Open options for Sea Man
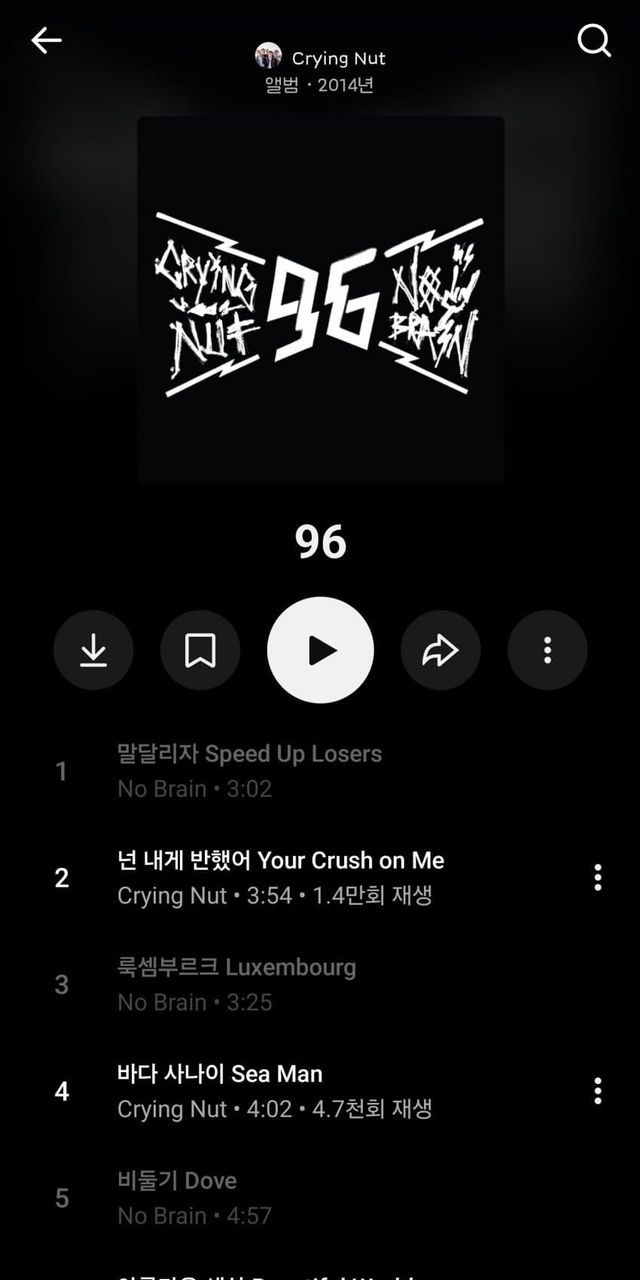640x1280 pixels. 597,1091
